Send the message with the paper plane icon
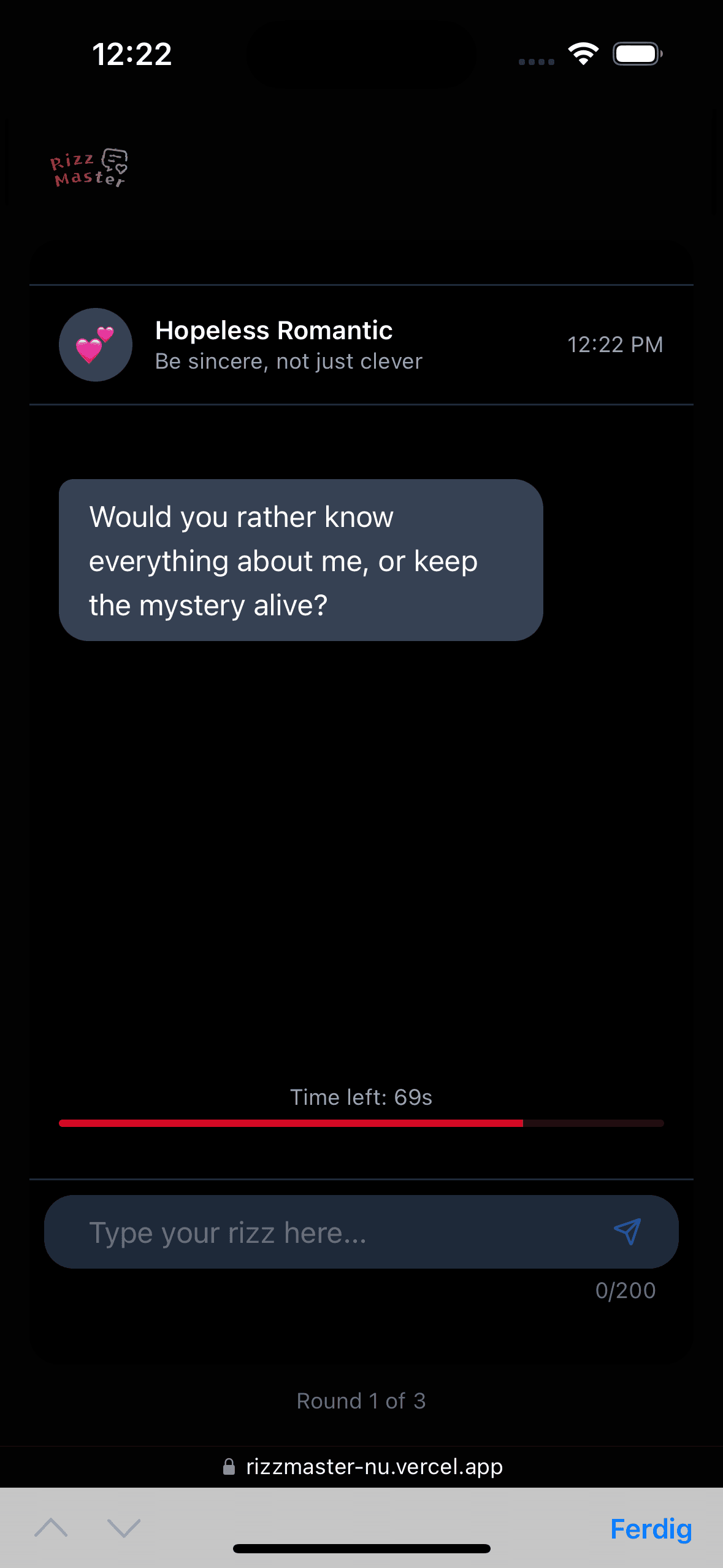The image size is (723, 1568). [627, 1232]
